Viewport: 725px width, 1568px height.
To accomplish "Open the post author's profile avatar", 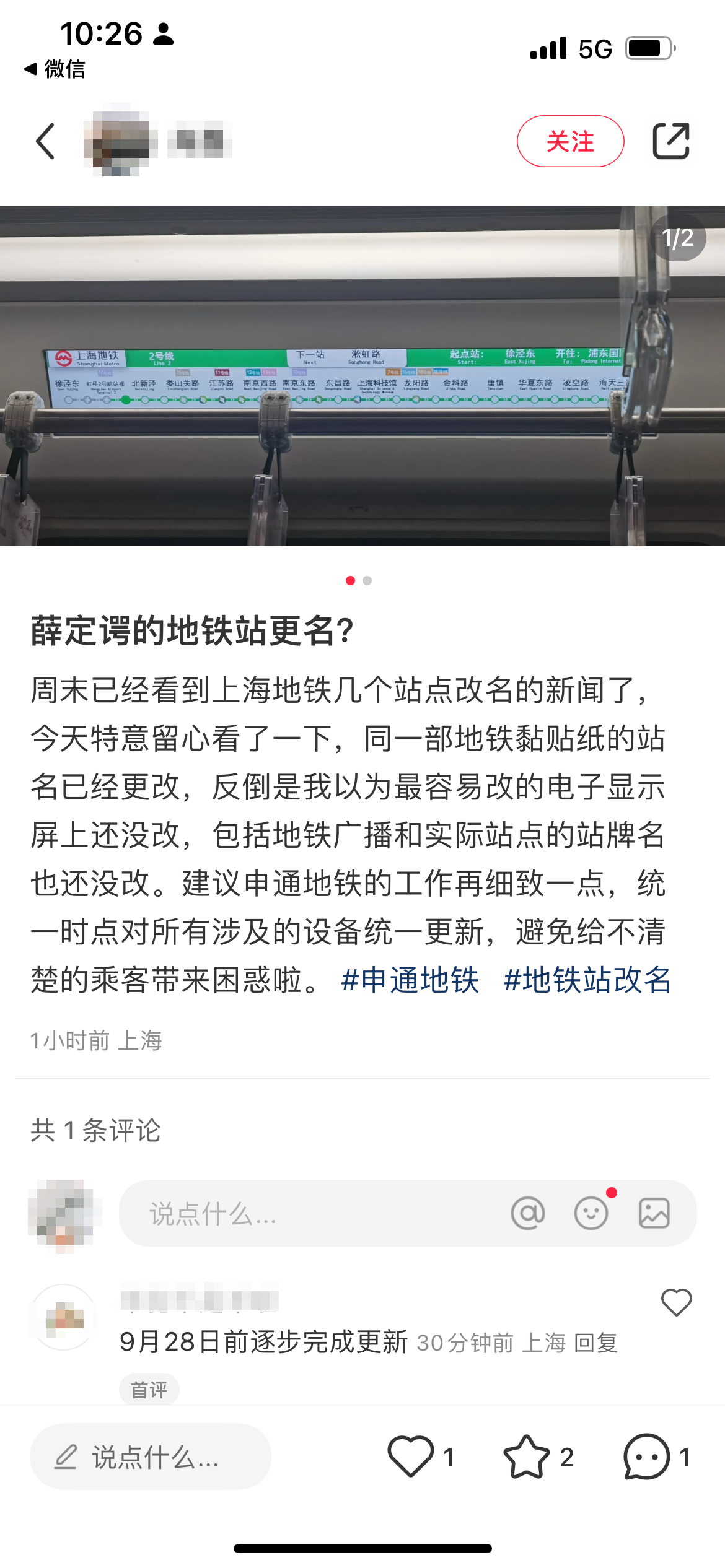I will [120, 141].
